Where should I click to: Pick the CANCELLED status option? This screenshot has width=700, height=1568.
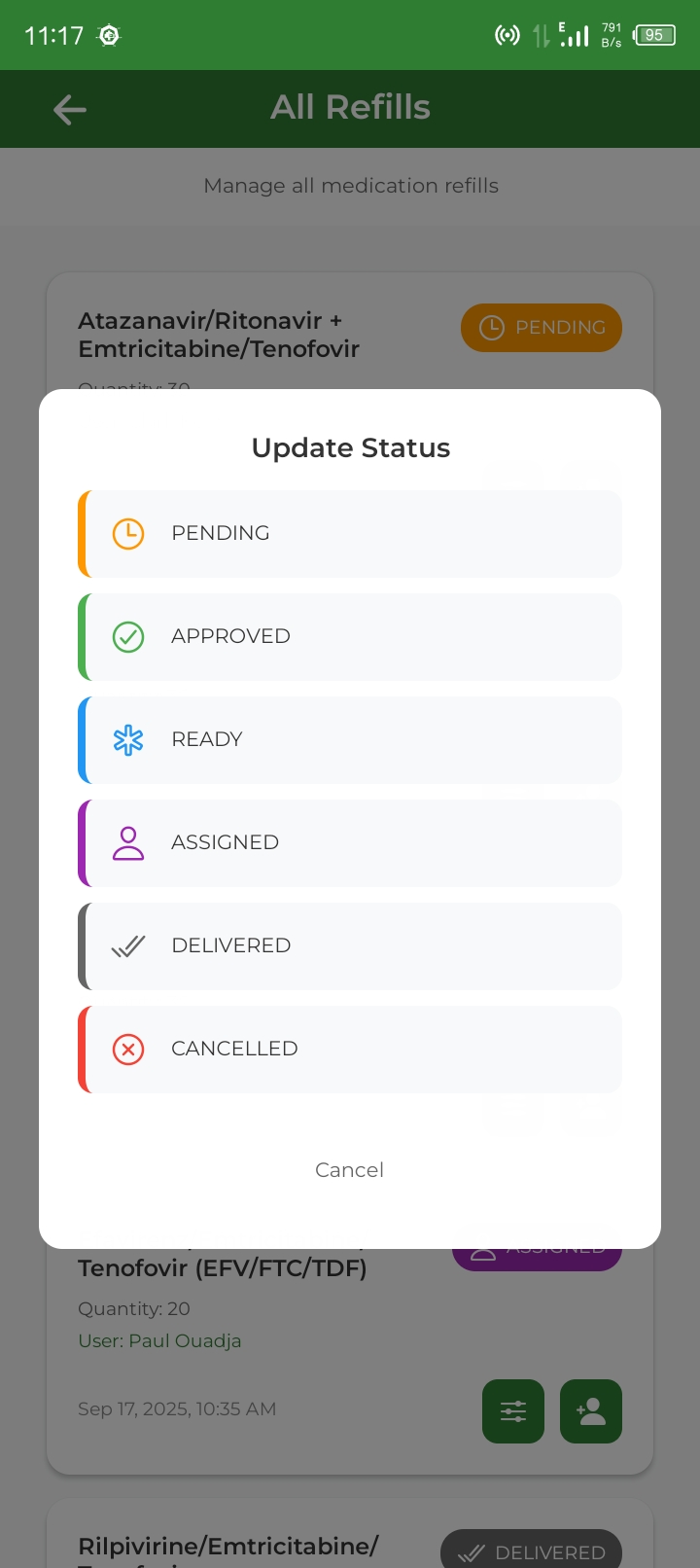pyautogui.click(x=350, y=1050)
